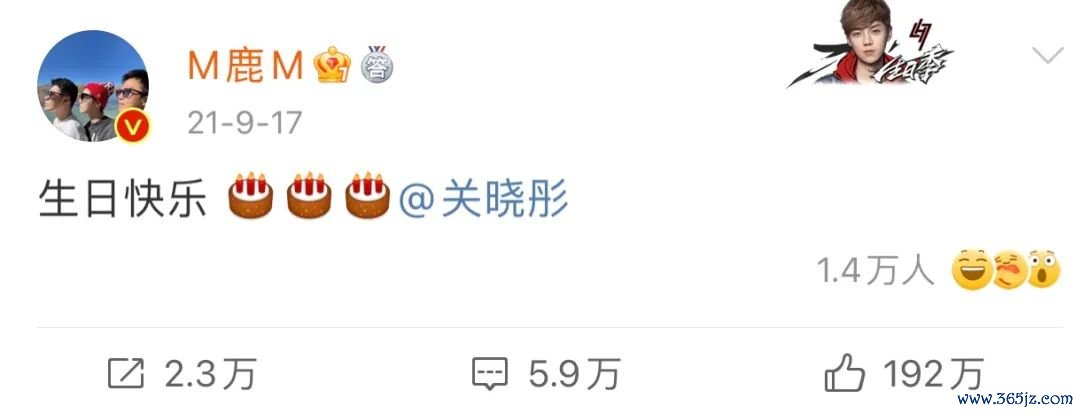
Task: Open the 5.9万 comments
Action: pyautogui.click(x=545, y=375)
